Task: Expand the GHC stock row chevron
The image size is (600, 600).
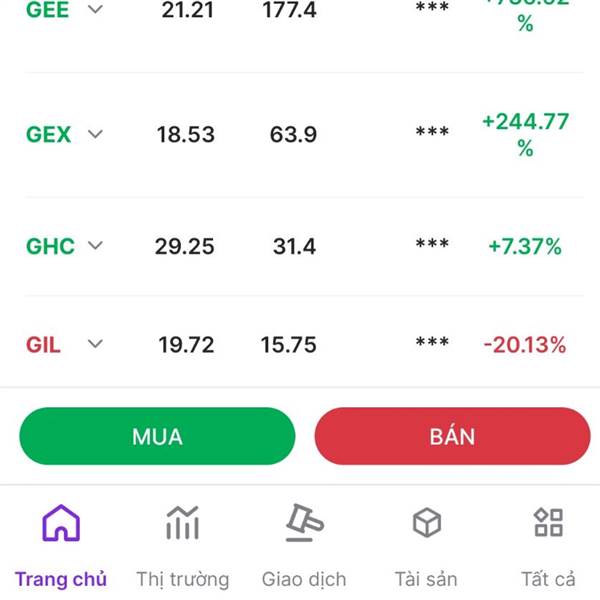Action: point(95,246)
